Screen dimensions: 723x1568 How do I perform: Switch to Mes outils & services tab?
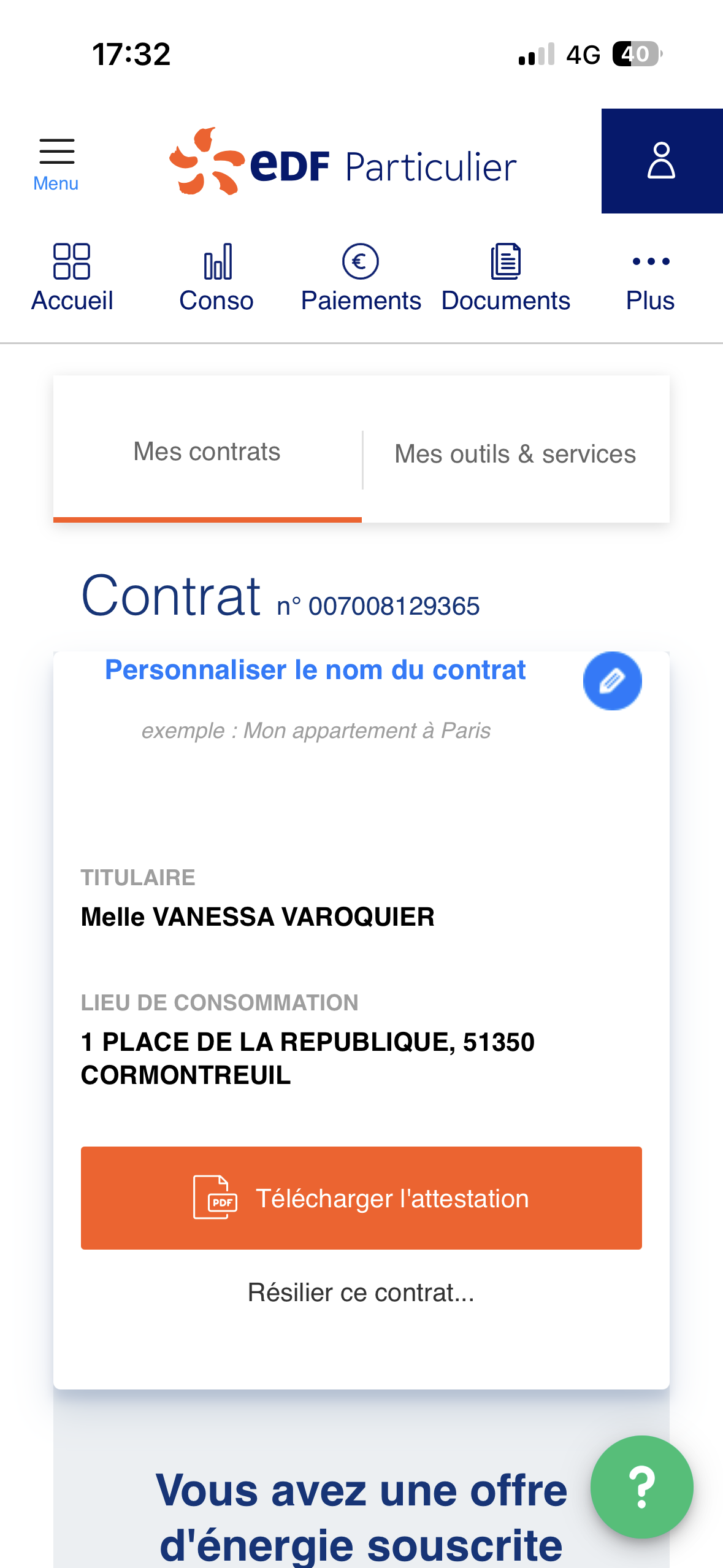point(515,455)
